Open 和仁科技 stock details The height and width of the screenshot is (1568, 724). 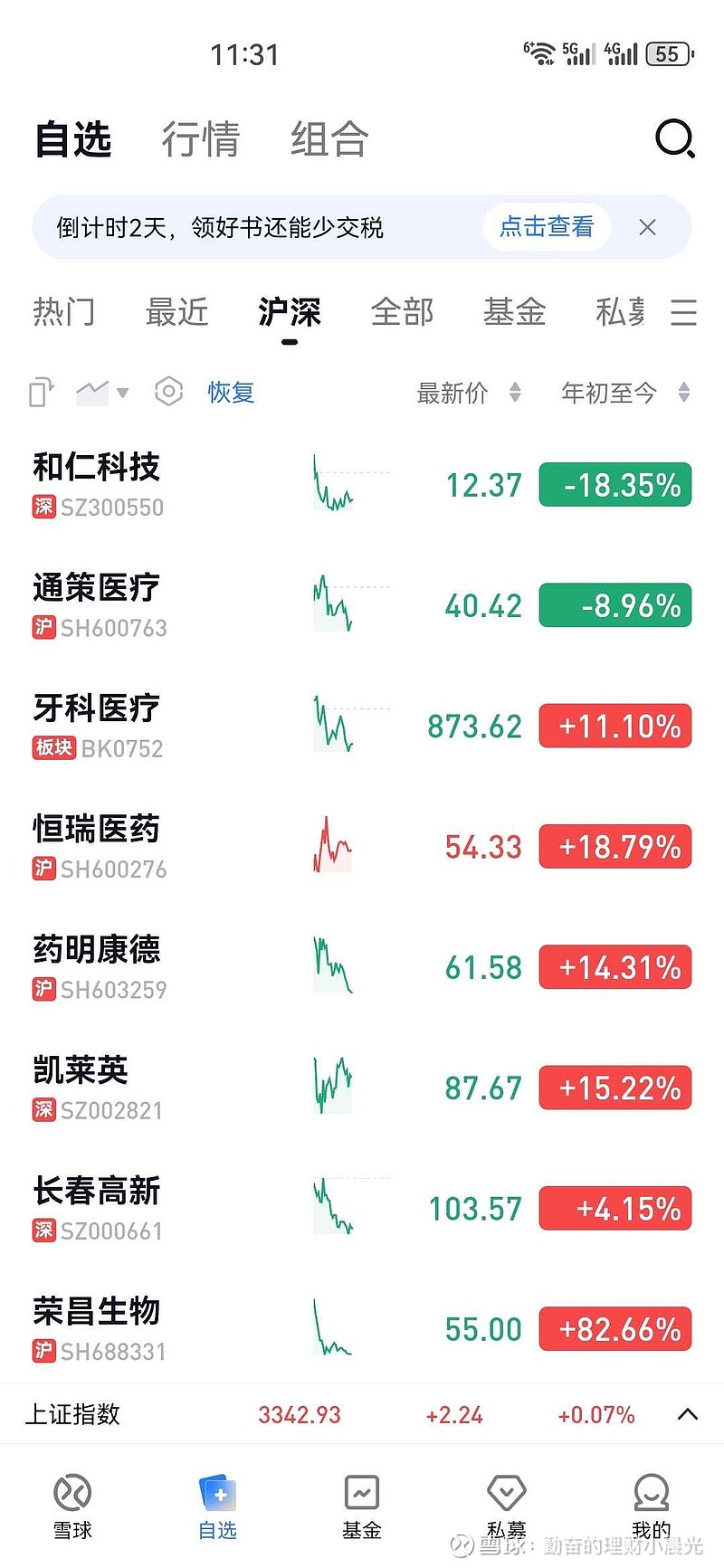[x=362, y=486]
